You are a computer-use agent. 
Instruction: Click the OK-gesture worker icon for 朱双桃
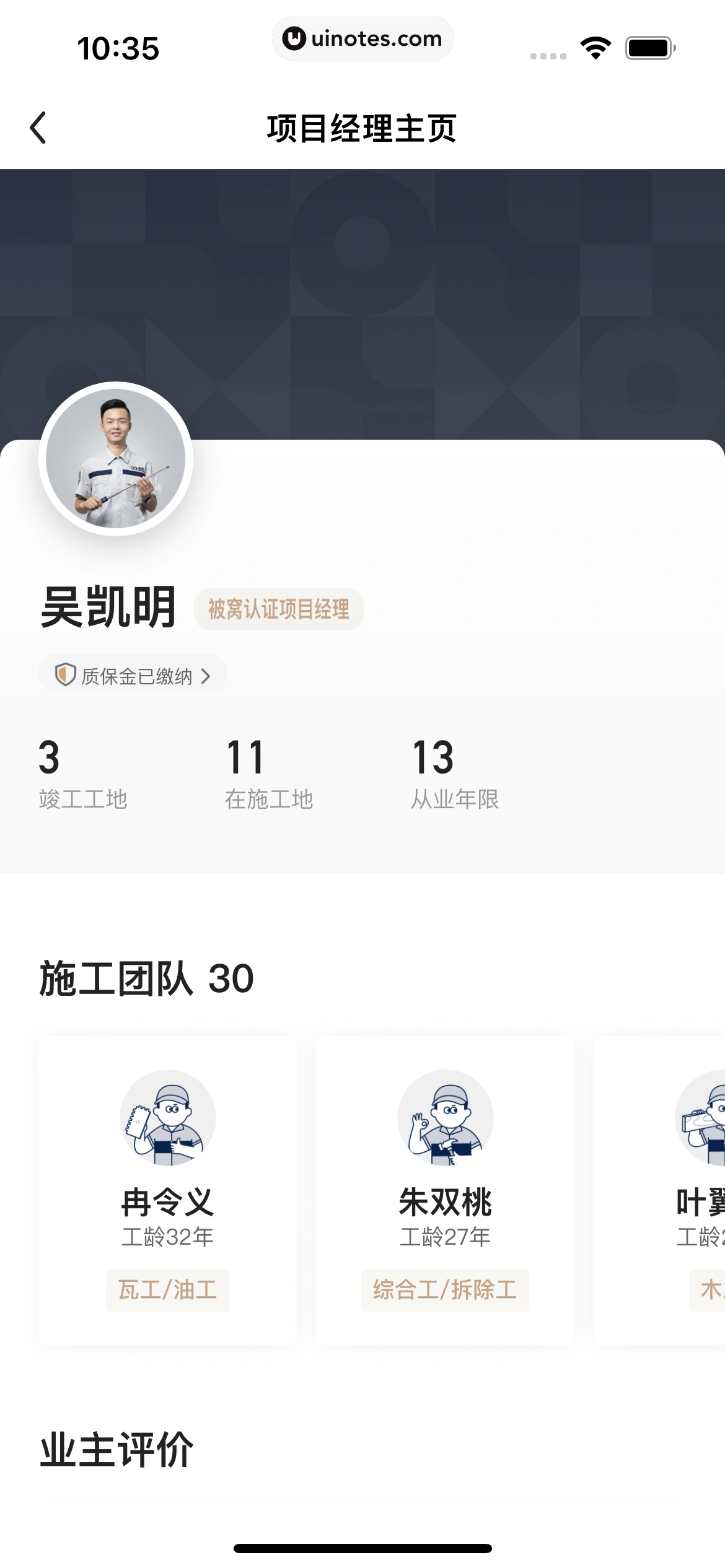(445, 1119)
